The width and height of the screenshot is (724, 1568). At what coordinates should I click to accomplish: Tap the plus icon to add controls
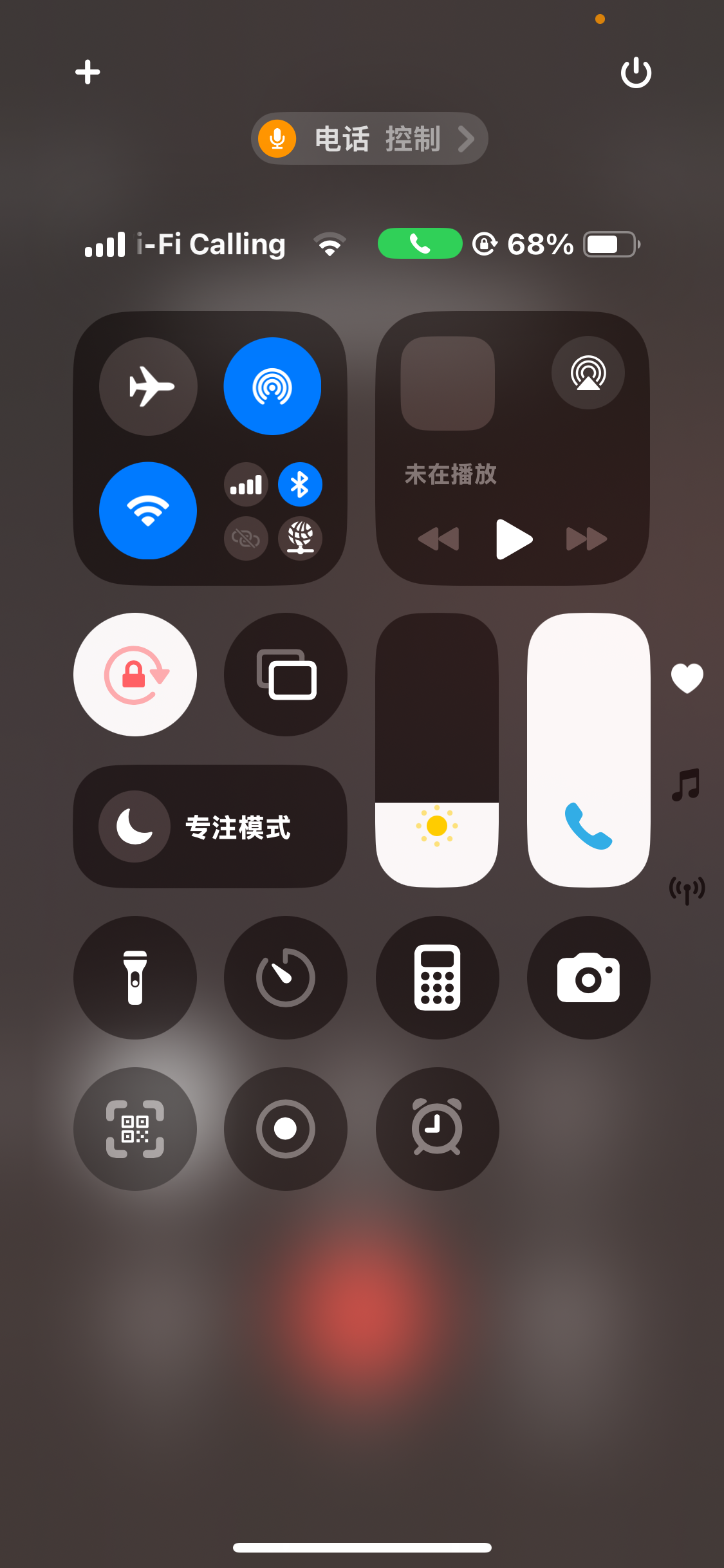coord(88,72)
